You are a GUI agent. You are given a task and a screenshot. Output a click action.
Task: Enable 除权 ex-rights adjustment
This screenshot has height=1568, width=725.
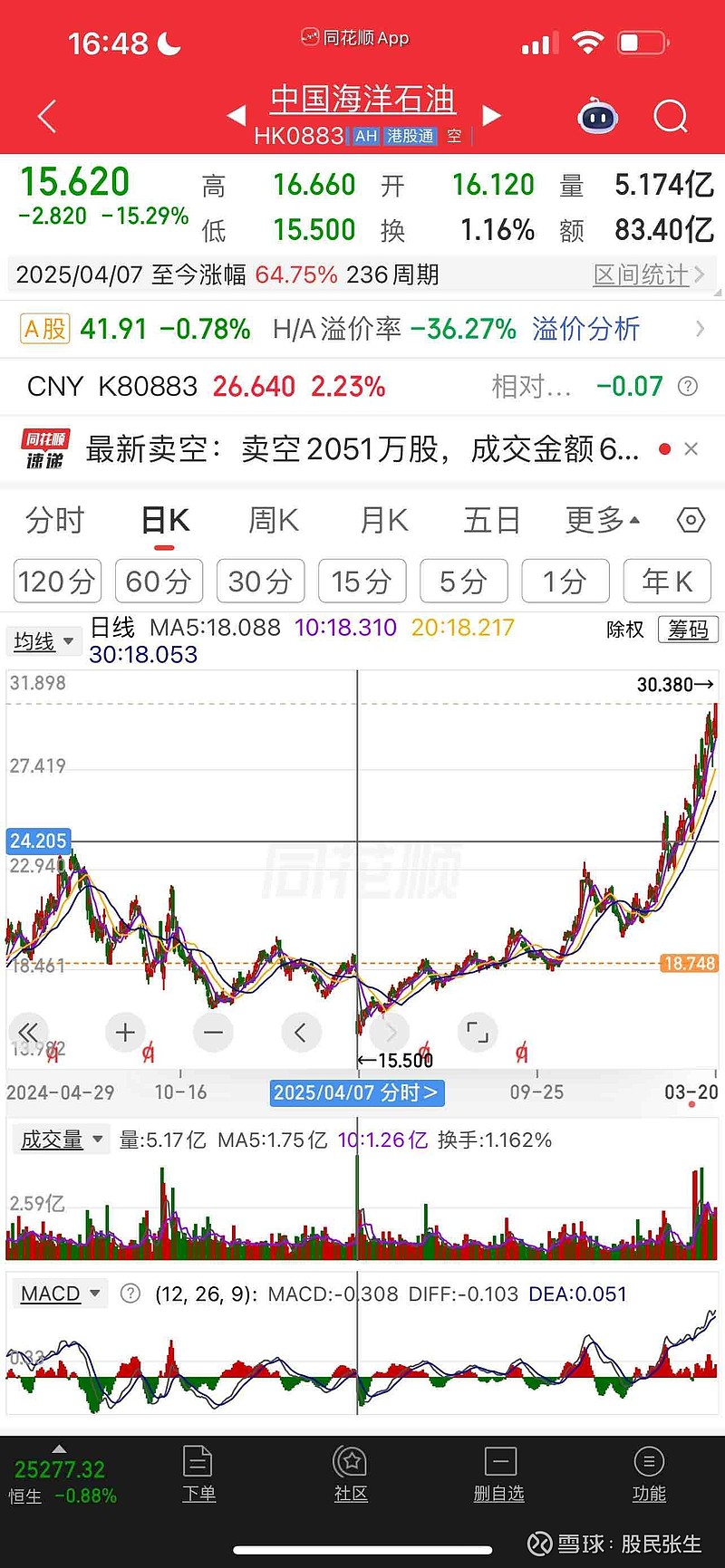point(624,630)
